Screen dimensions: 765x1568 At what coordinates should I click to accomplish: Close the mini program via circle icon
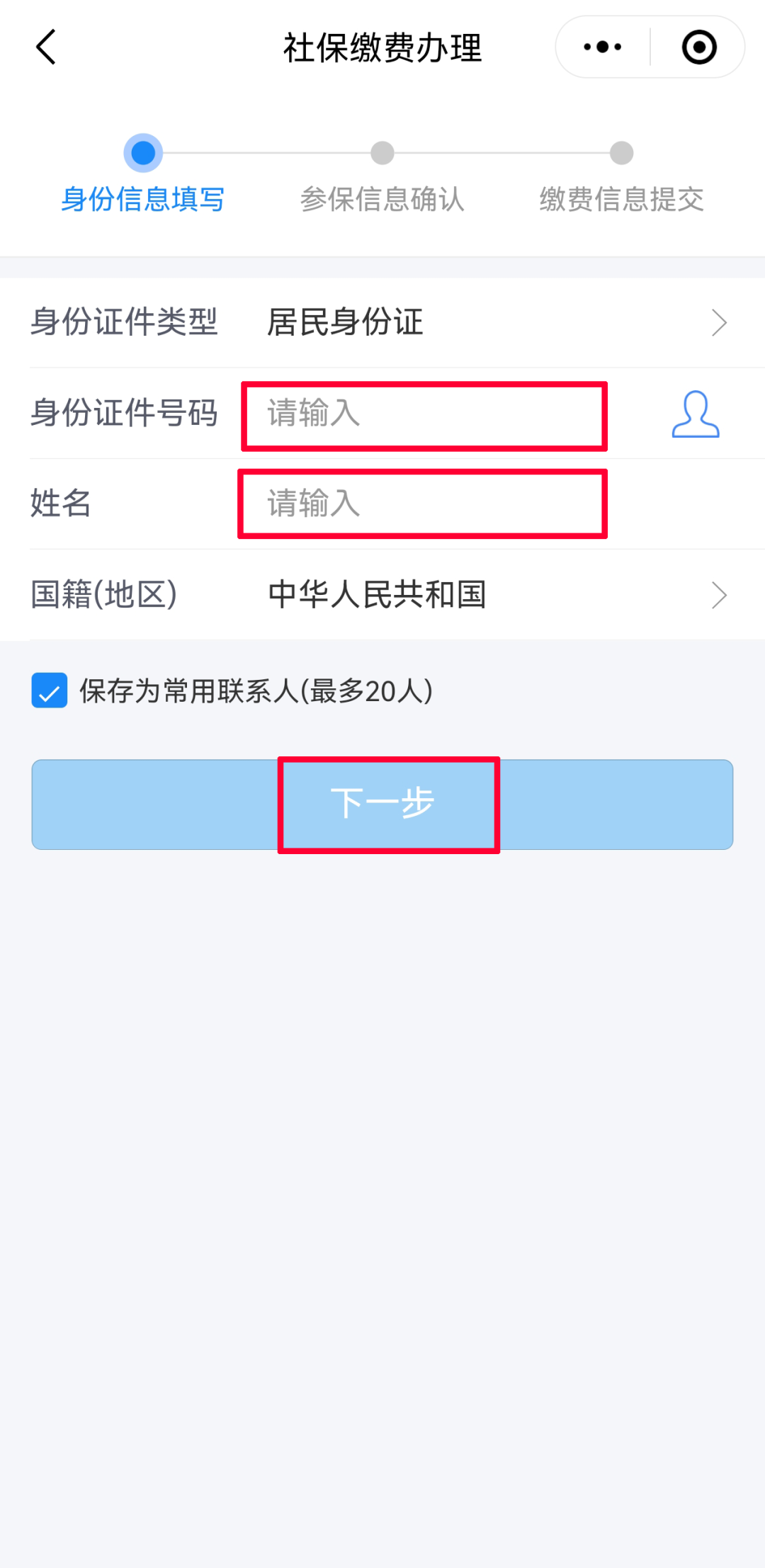pyautogui.click(x=698, y=47)
